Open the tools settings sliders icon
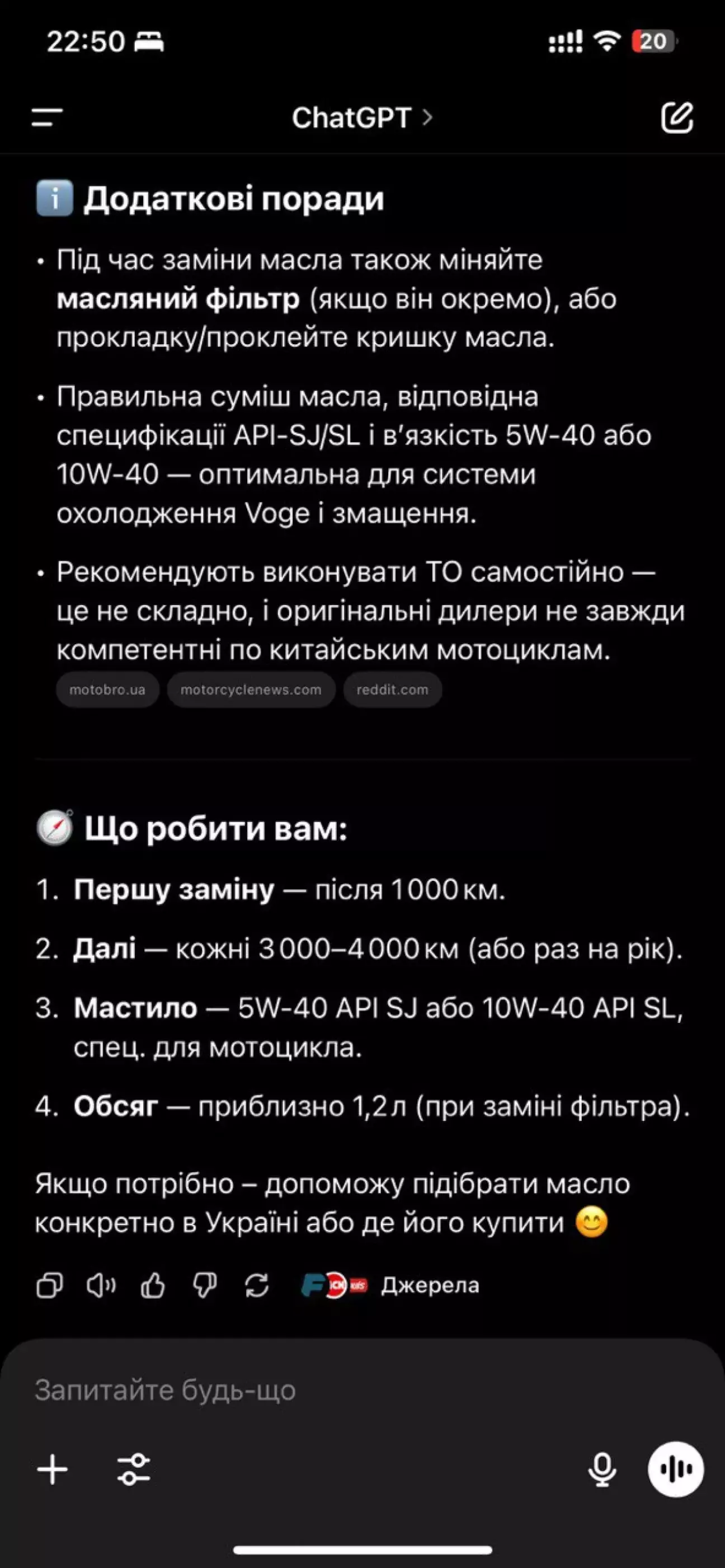This screenshot has width=725, height=1568. (x=133, y=1470)
